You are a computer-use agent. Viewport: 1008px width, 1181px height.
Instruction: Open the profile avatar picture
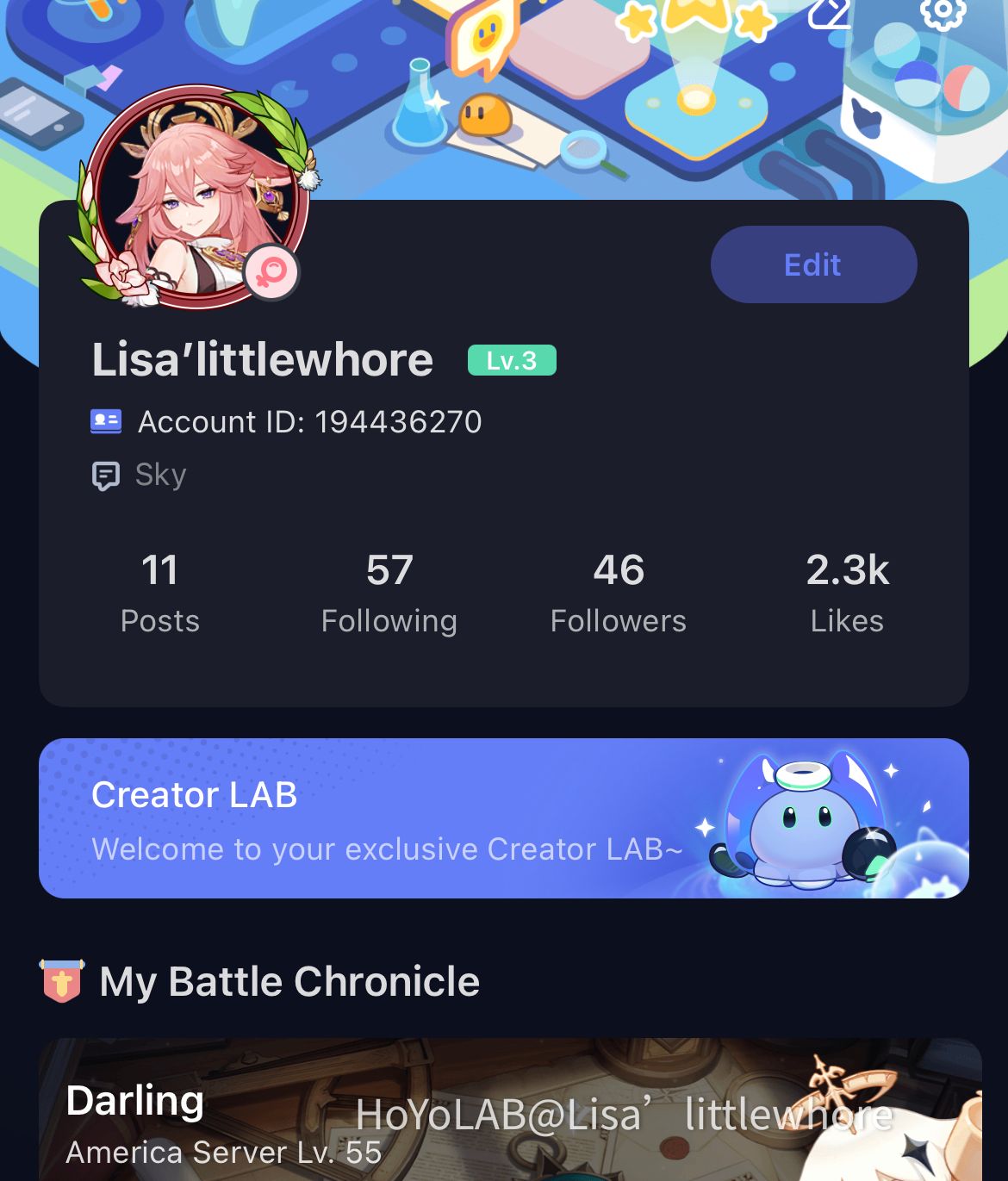pyautogui.click(x=200, y=198)
